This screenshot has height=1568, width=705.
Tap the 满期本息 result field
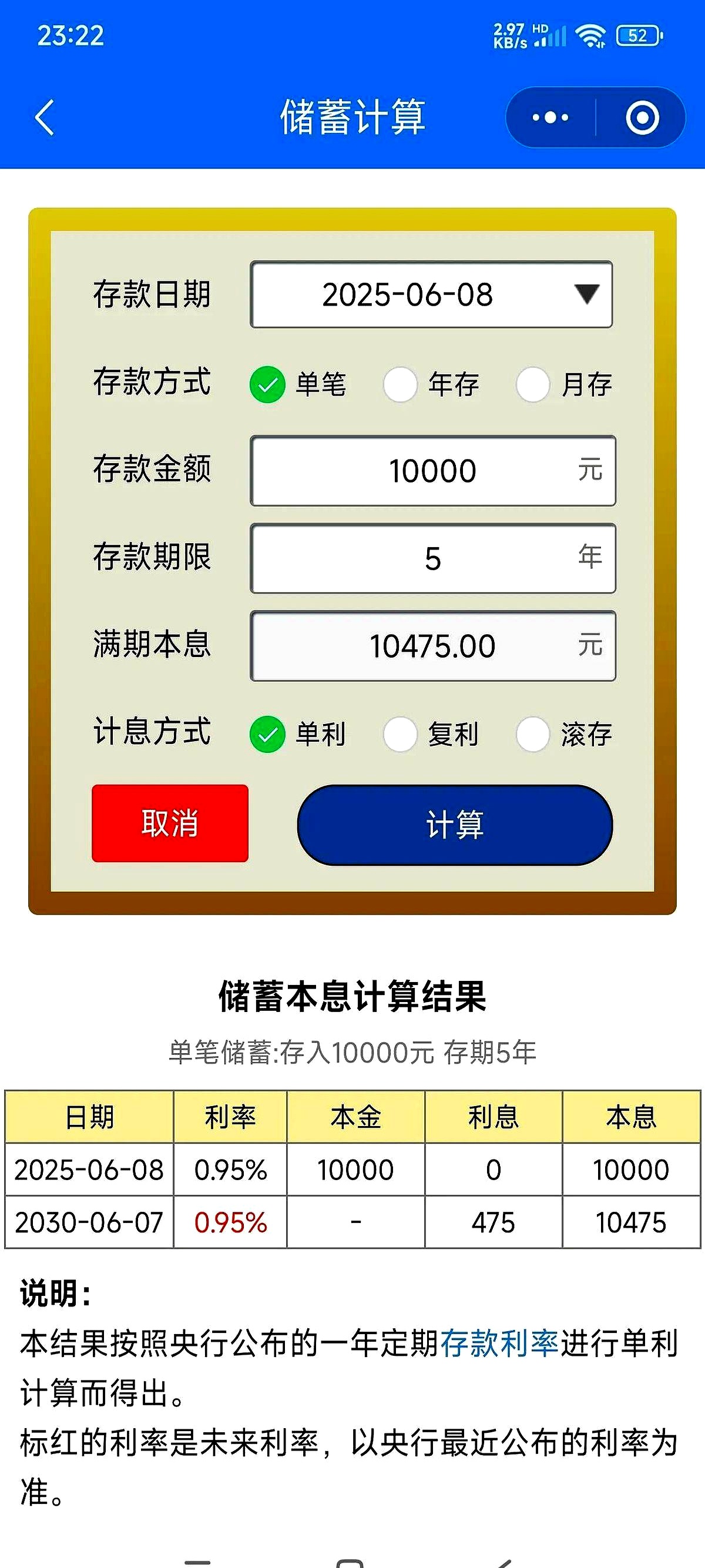pyautogui.click(x=433, y=646)
